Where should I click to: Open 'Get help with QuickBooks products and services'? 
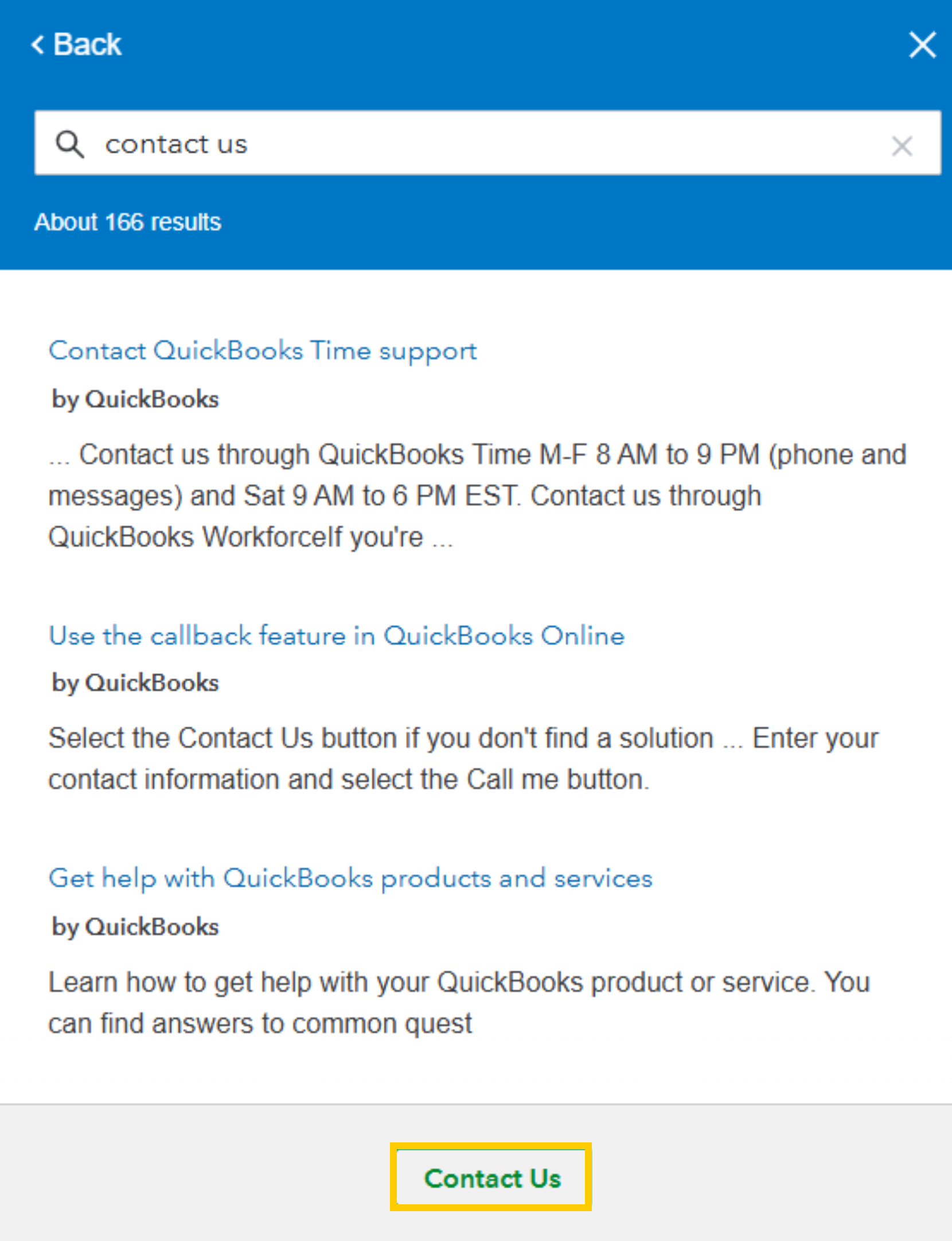(x=350, y=878)
